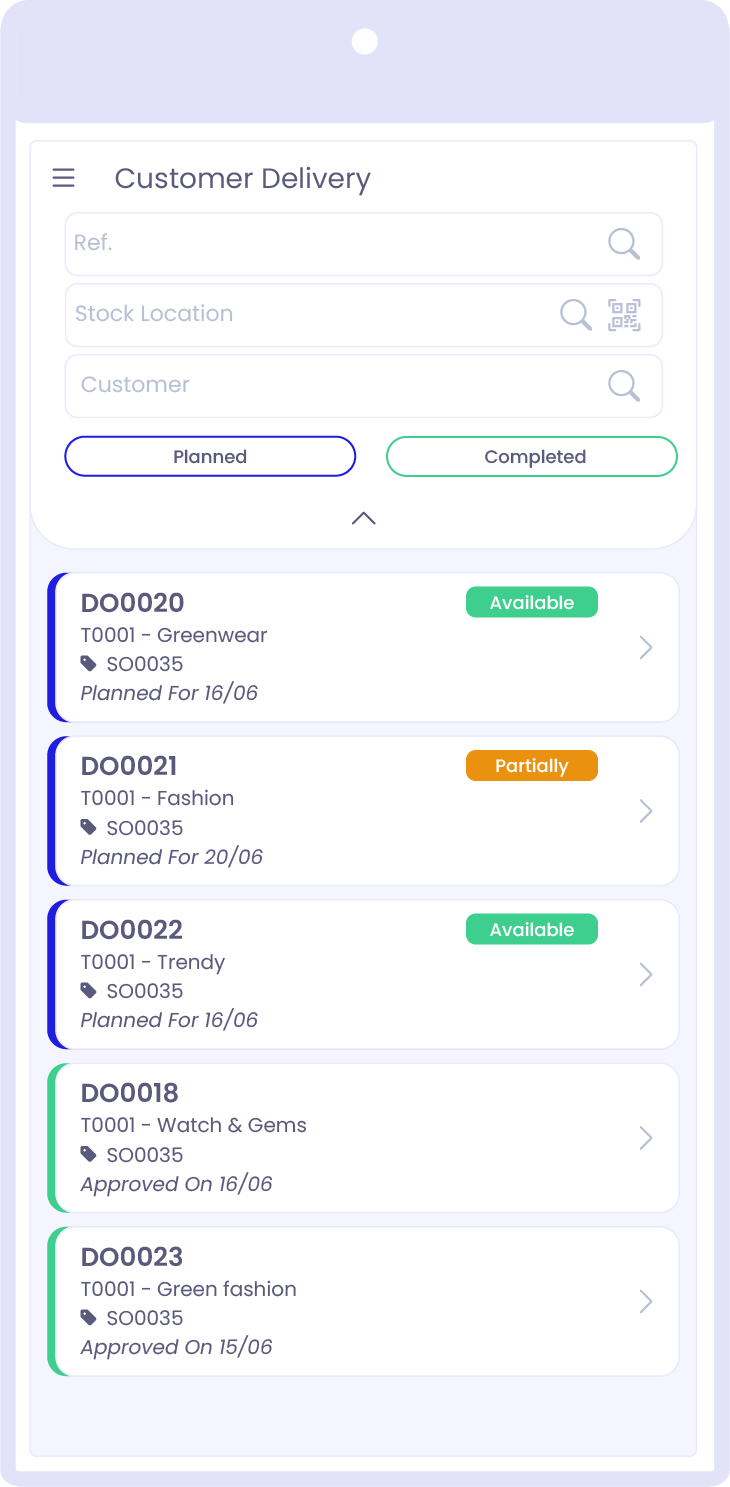Tap the search icon in Customer field
730x1487 pixels.
[x=624, y=386]
